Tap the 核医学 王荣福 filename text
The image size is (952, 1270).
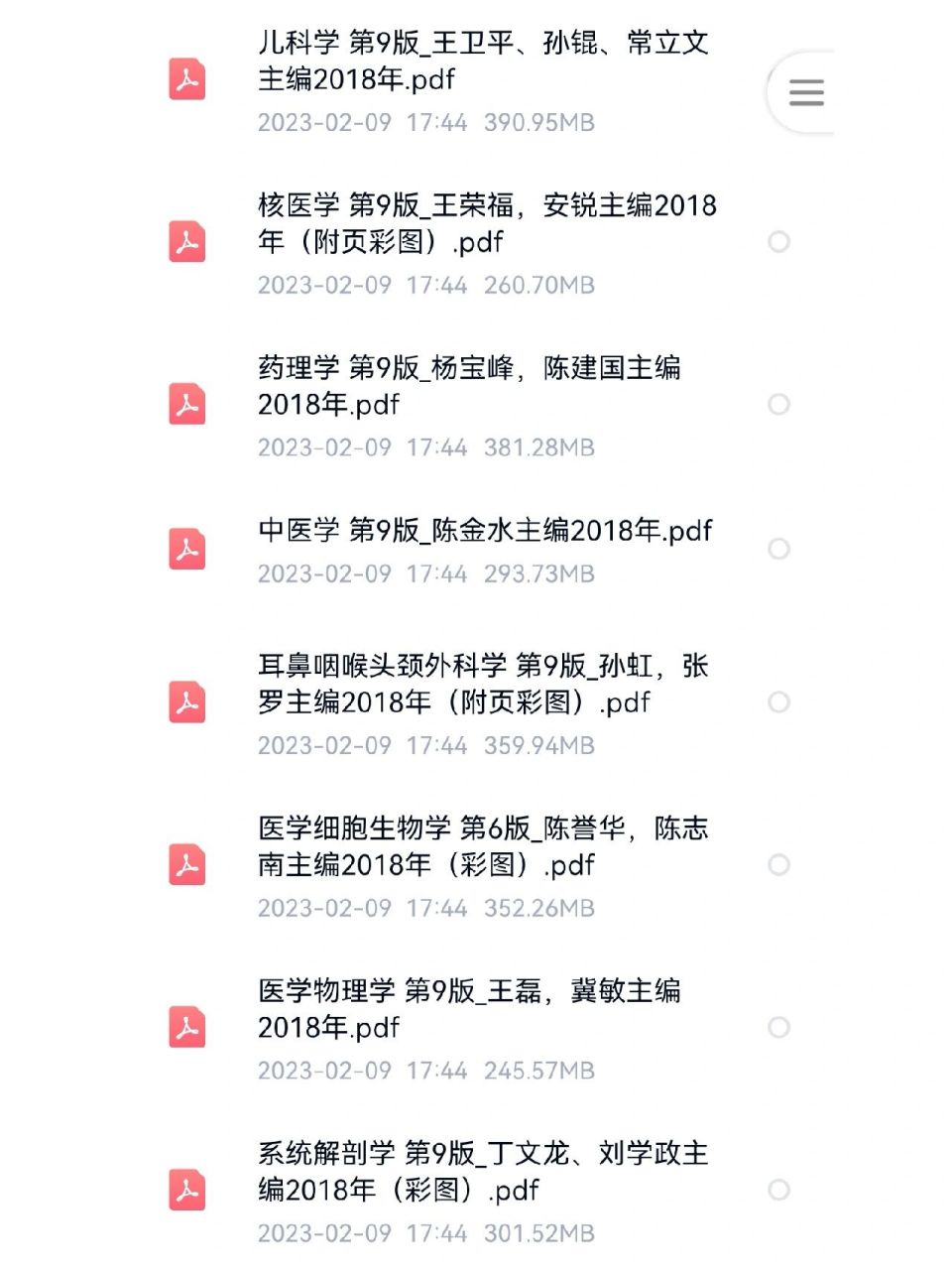(x=486, y=223)
